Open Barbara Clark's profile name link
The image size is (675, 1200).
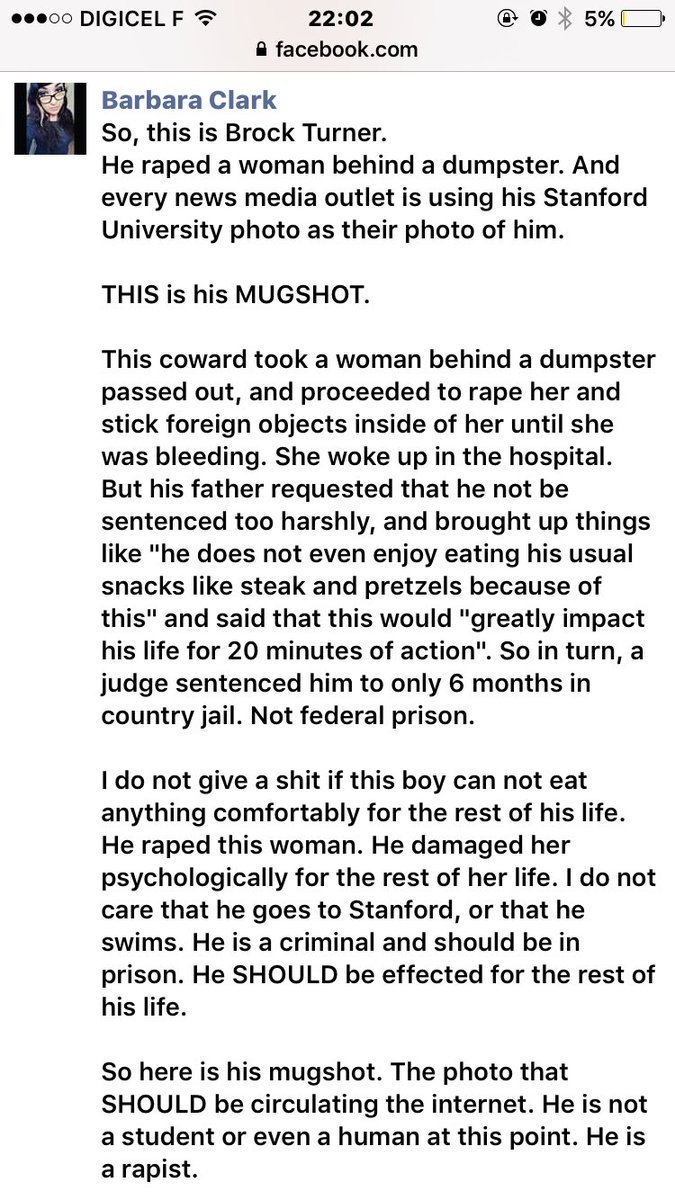point(189,100)
